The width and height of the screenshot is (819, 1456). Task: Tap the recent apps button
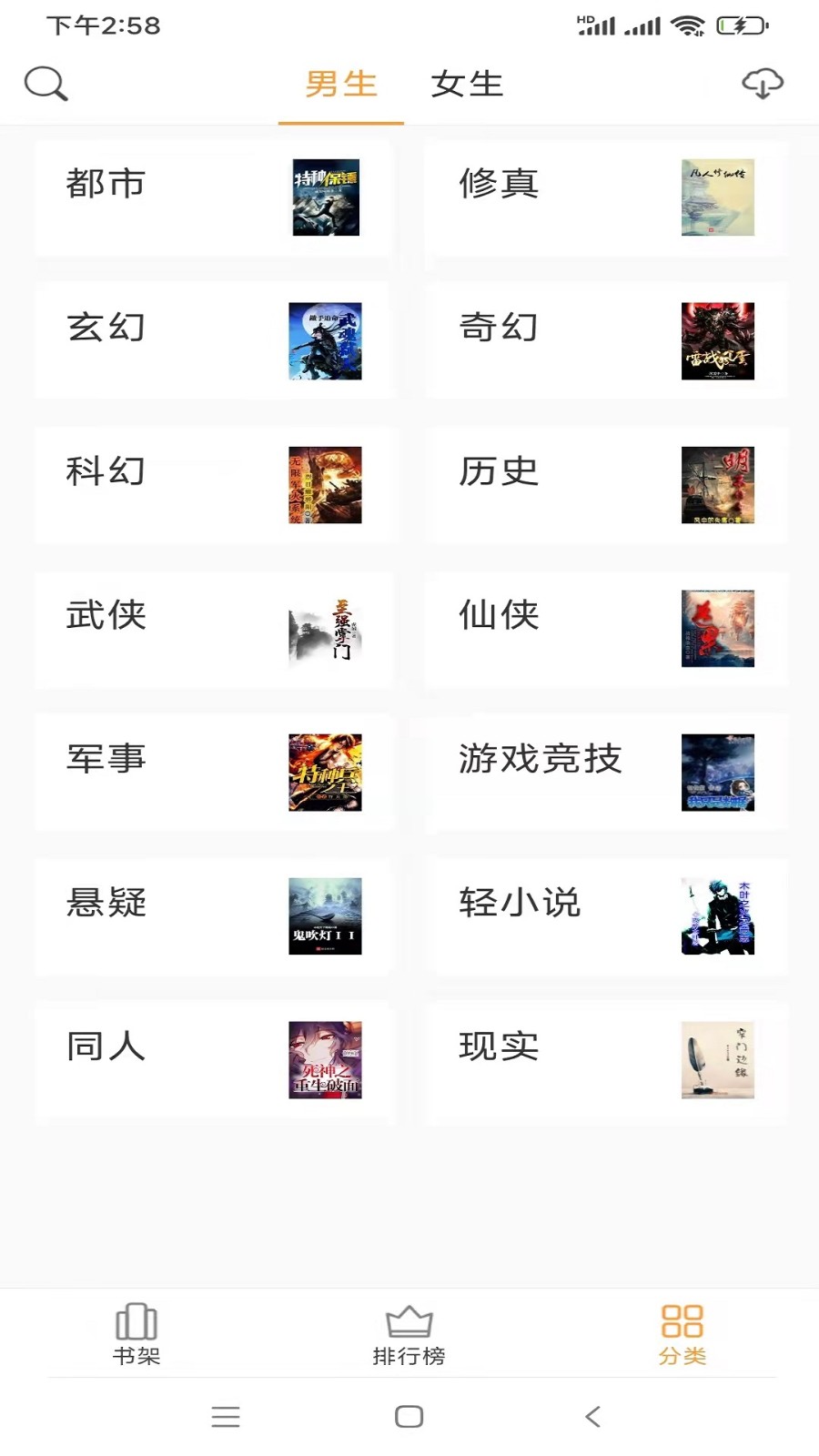pyautogui.click(x=226, y=1416)
